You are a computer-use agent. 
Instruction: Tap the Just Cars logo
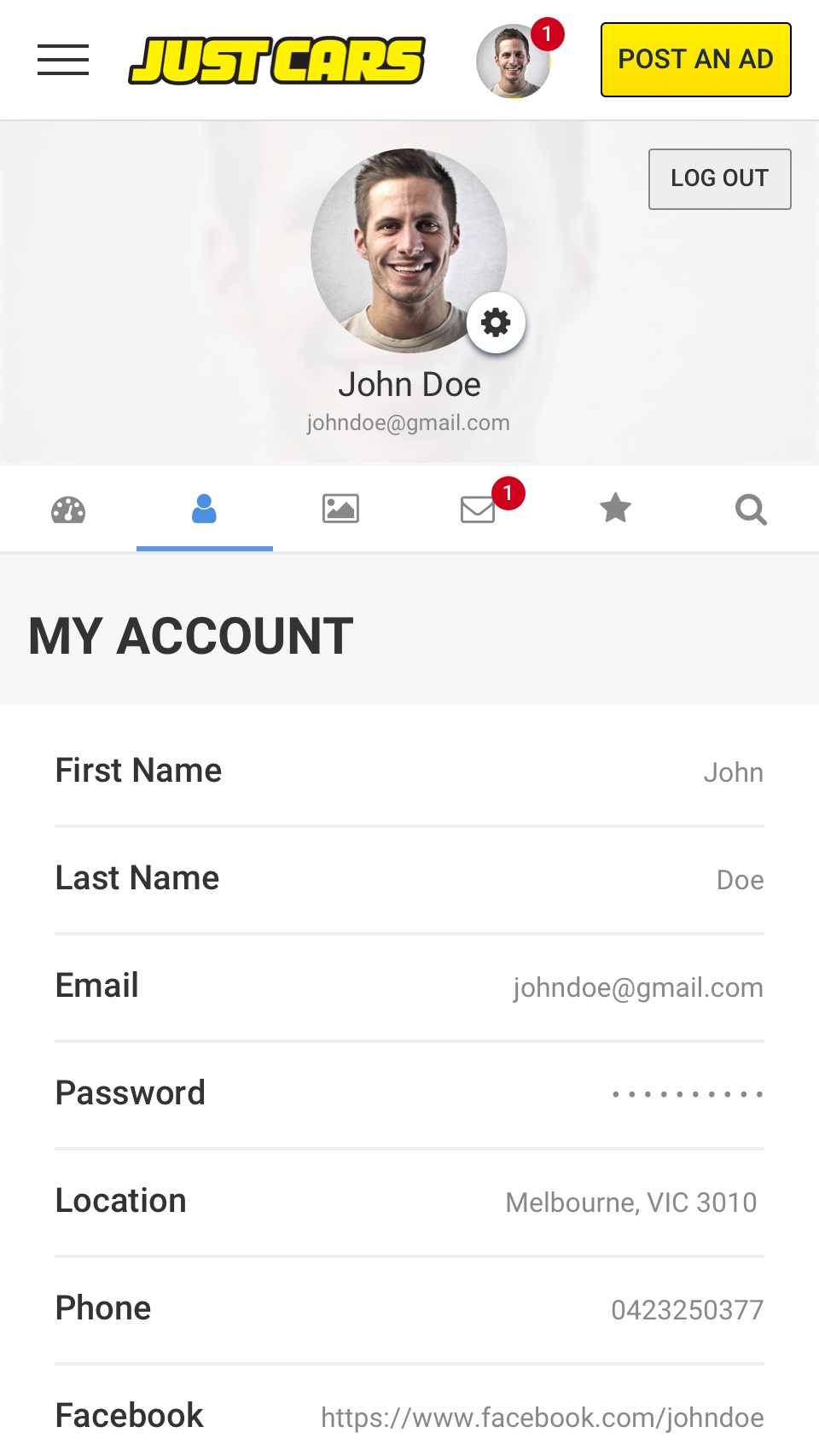tap(276, 61)
